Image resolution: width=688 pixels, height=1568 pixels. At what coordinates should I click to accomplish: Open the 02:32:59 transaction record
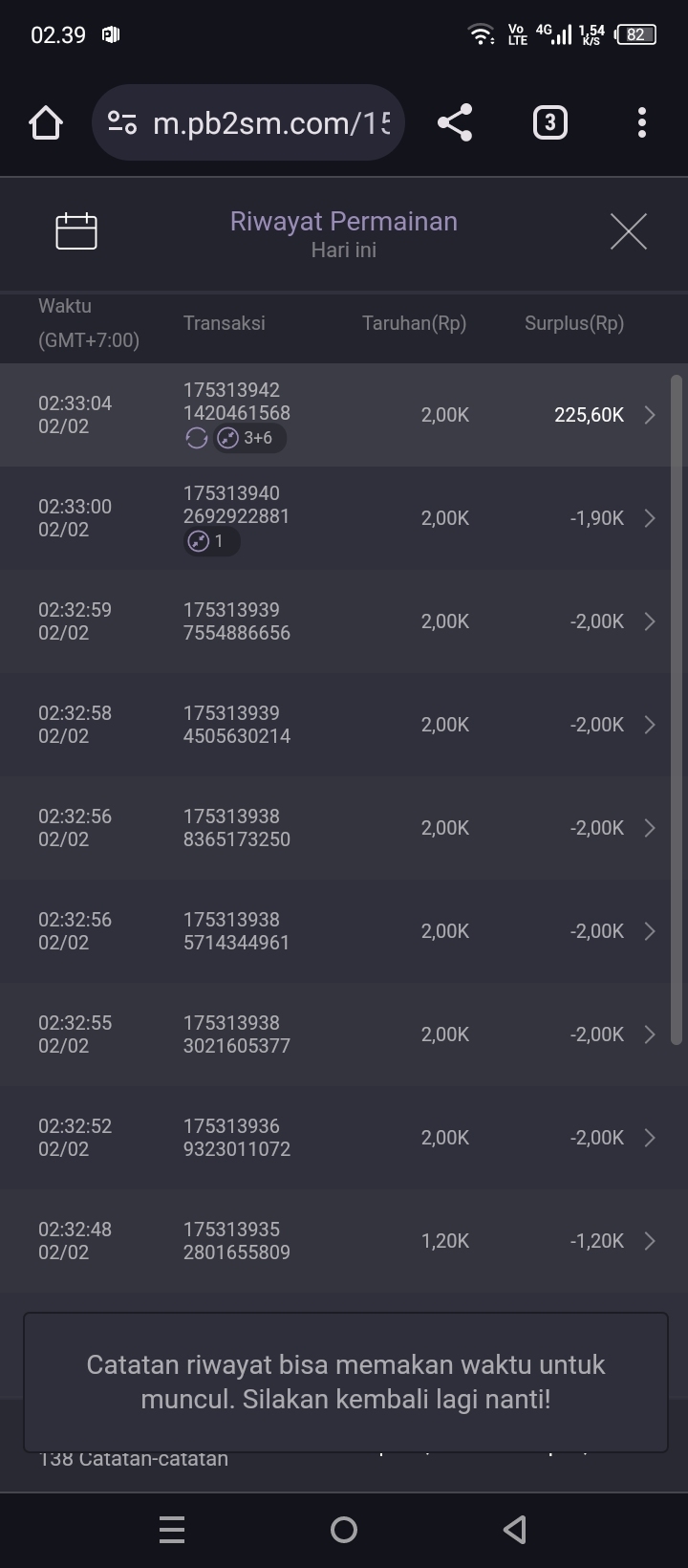[344, 621]
